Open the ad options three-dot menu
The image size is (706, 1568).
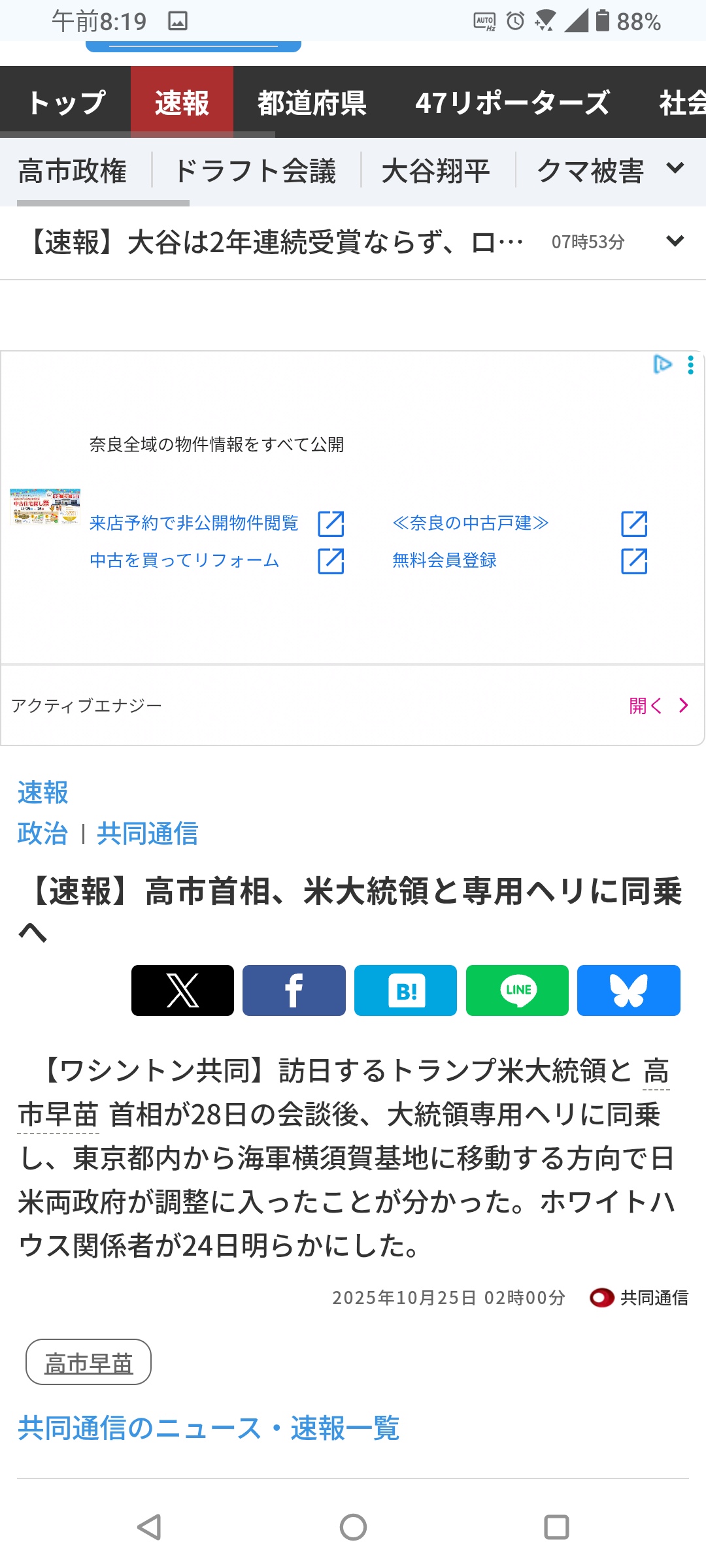click(690, 365)
